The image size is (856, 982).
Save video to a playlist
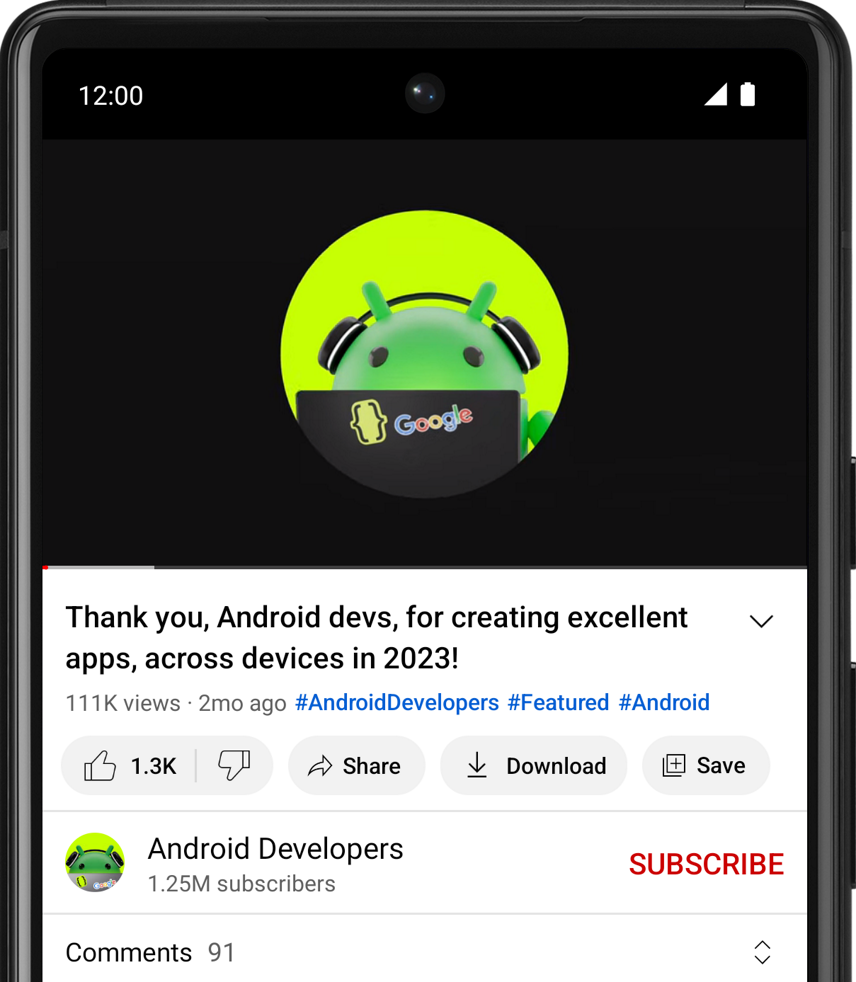tap(705, 766)
